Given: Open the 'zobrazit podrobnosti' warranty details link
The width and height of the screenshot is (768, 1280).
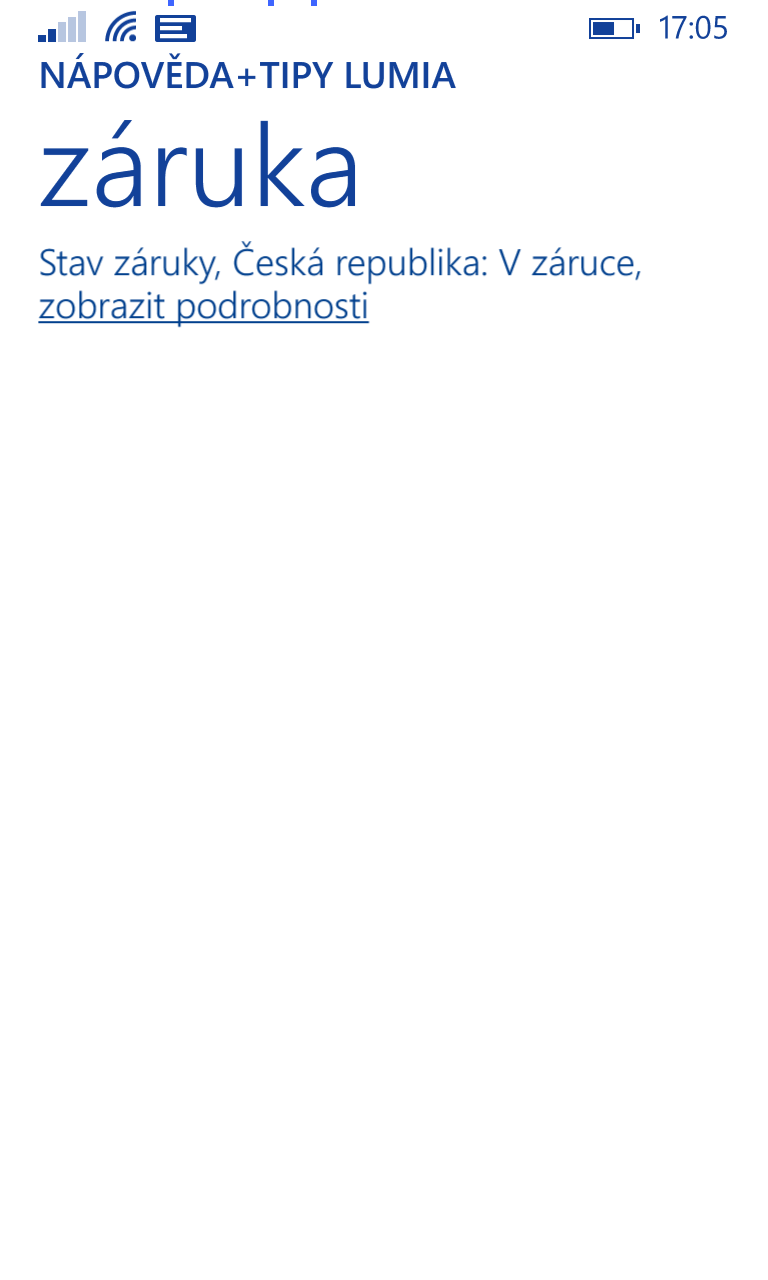Looking at the screenshot, I should pos(203,307).
